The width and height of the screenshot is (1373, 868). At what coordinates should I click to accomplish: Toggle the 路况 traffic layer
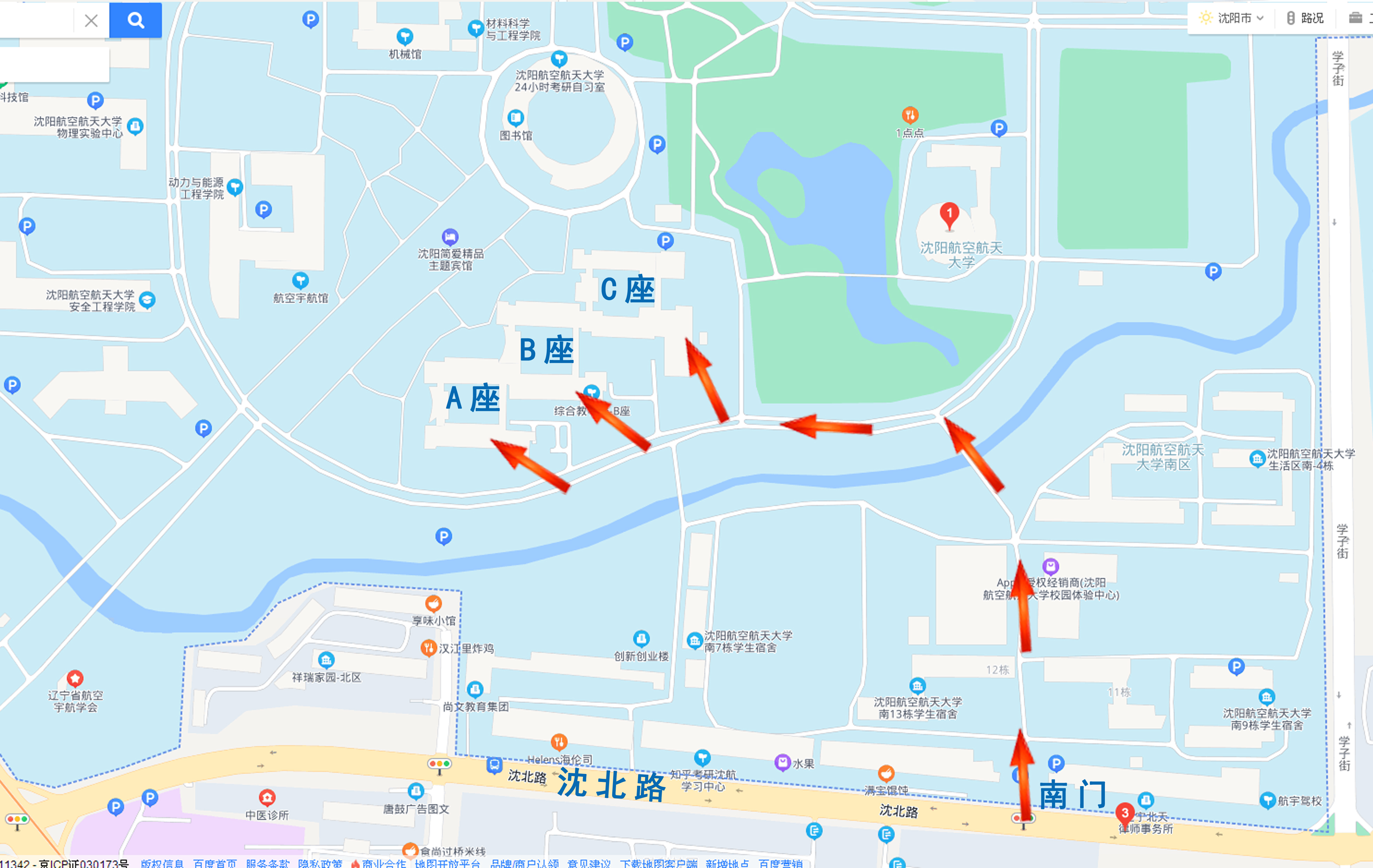[x=1305, y=18]
